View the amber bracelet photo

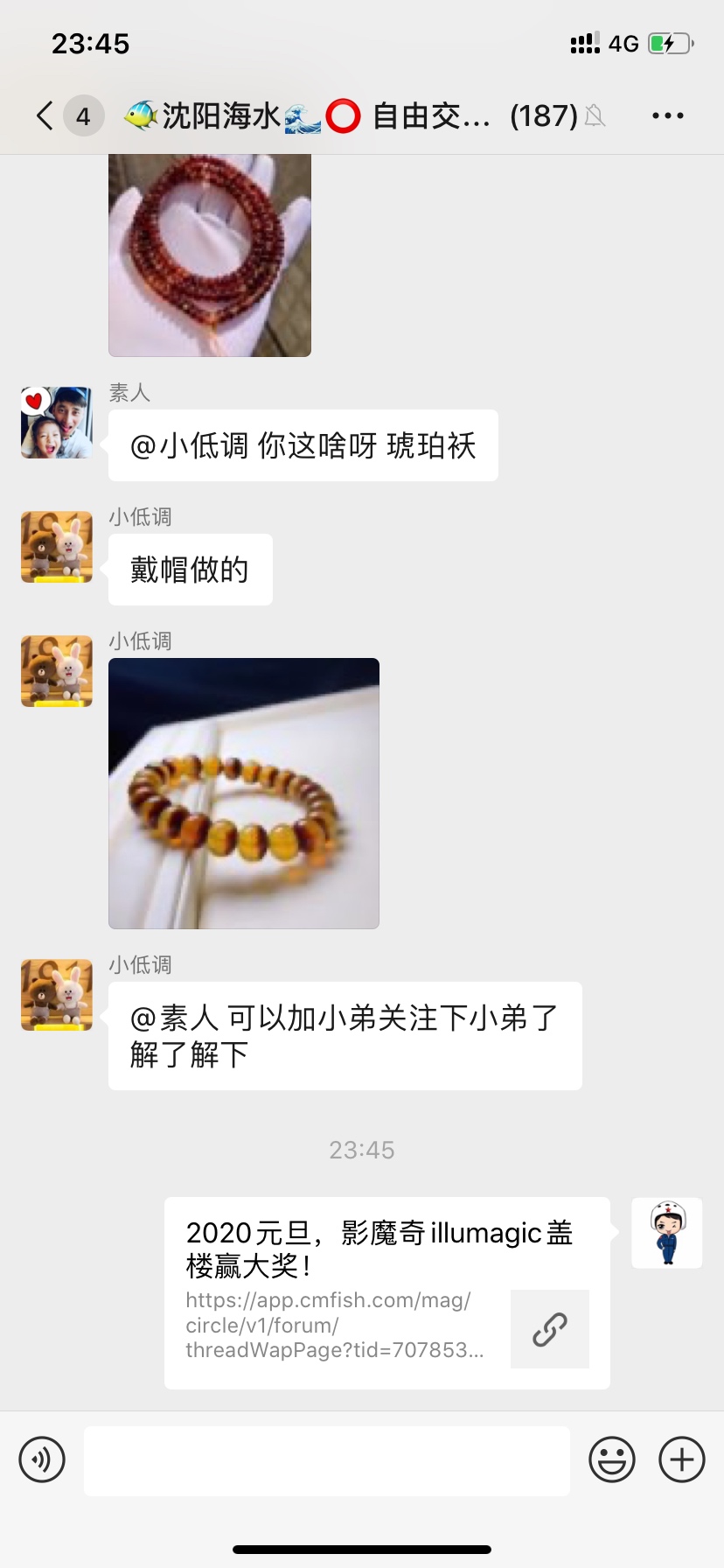pyautogui.click(x=244, y=793)
